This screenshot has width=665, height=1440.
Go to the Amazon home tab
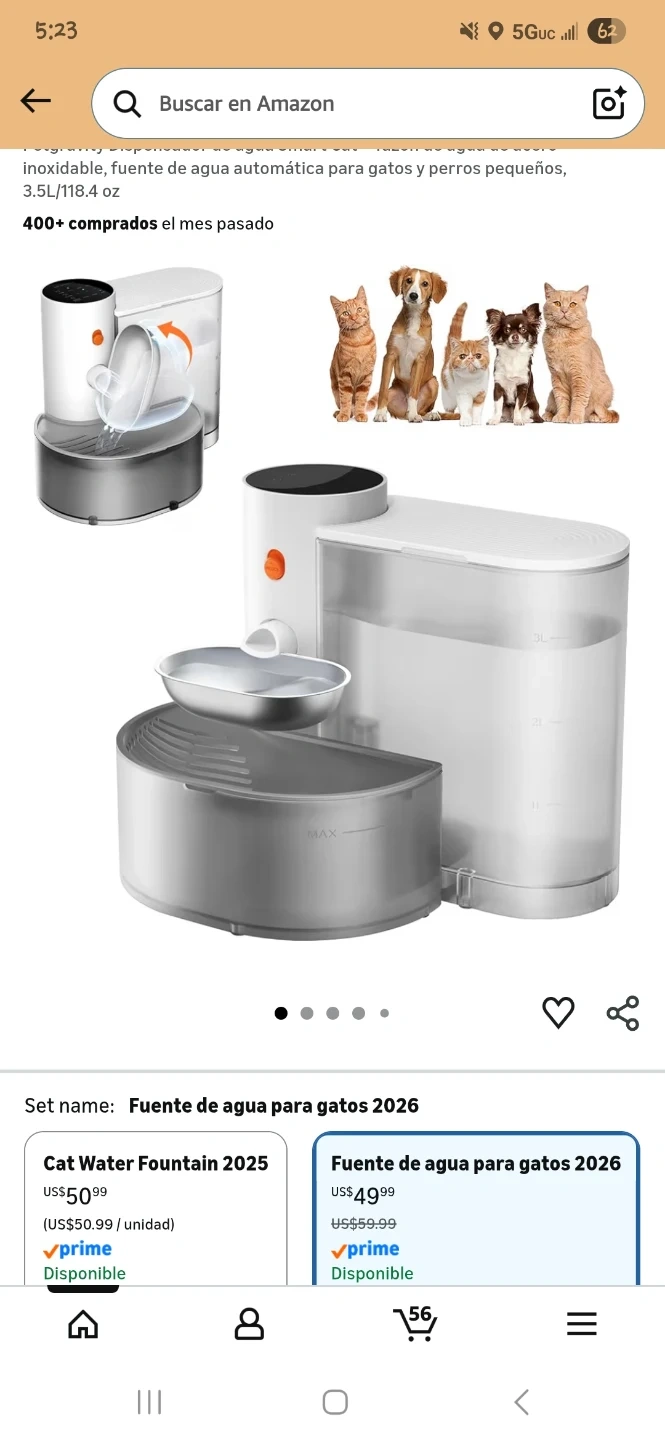(83, 1324)
